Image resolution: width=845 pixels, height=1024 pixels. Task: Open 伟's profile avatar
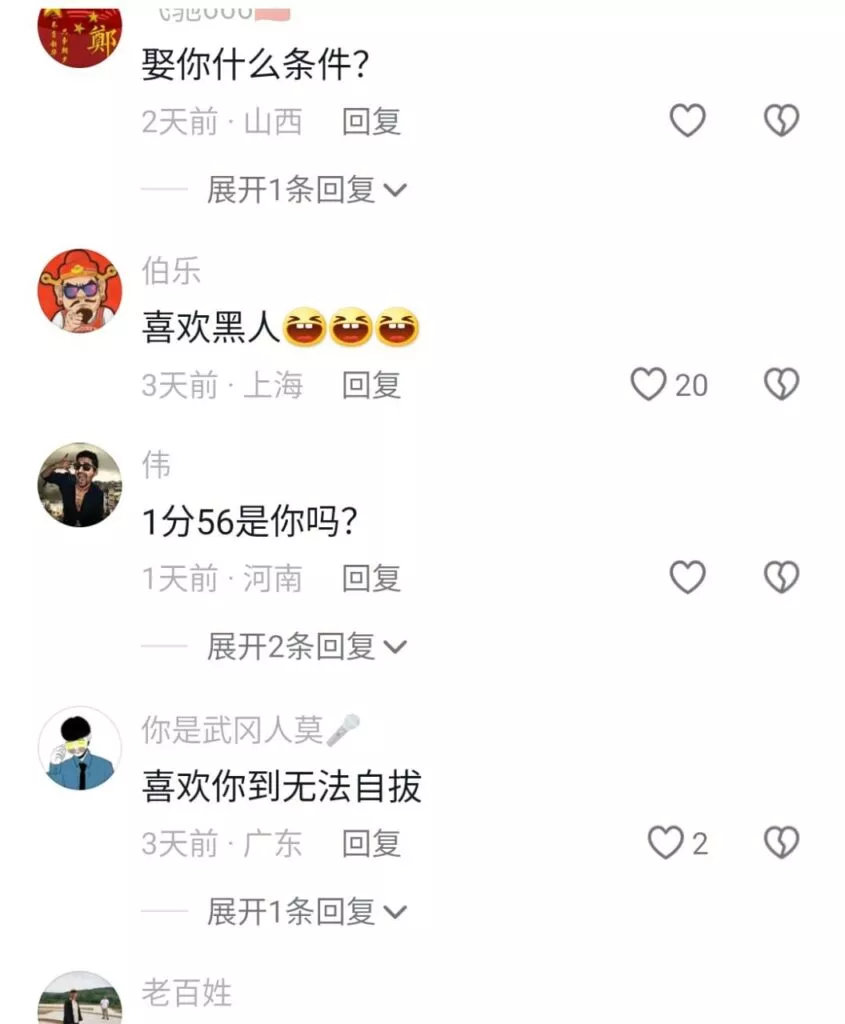tap(80, 485)
